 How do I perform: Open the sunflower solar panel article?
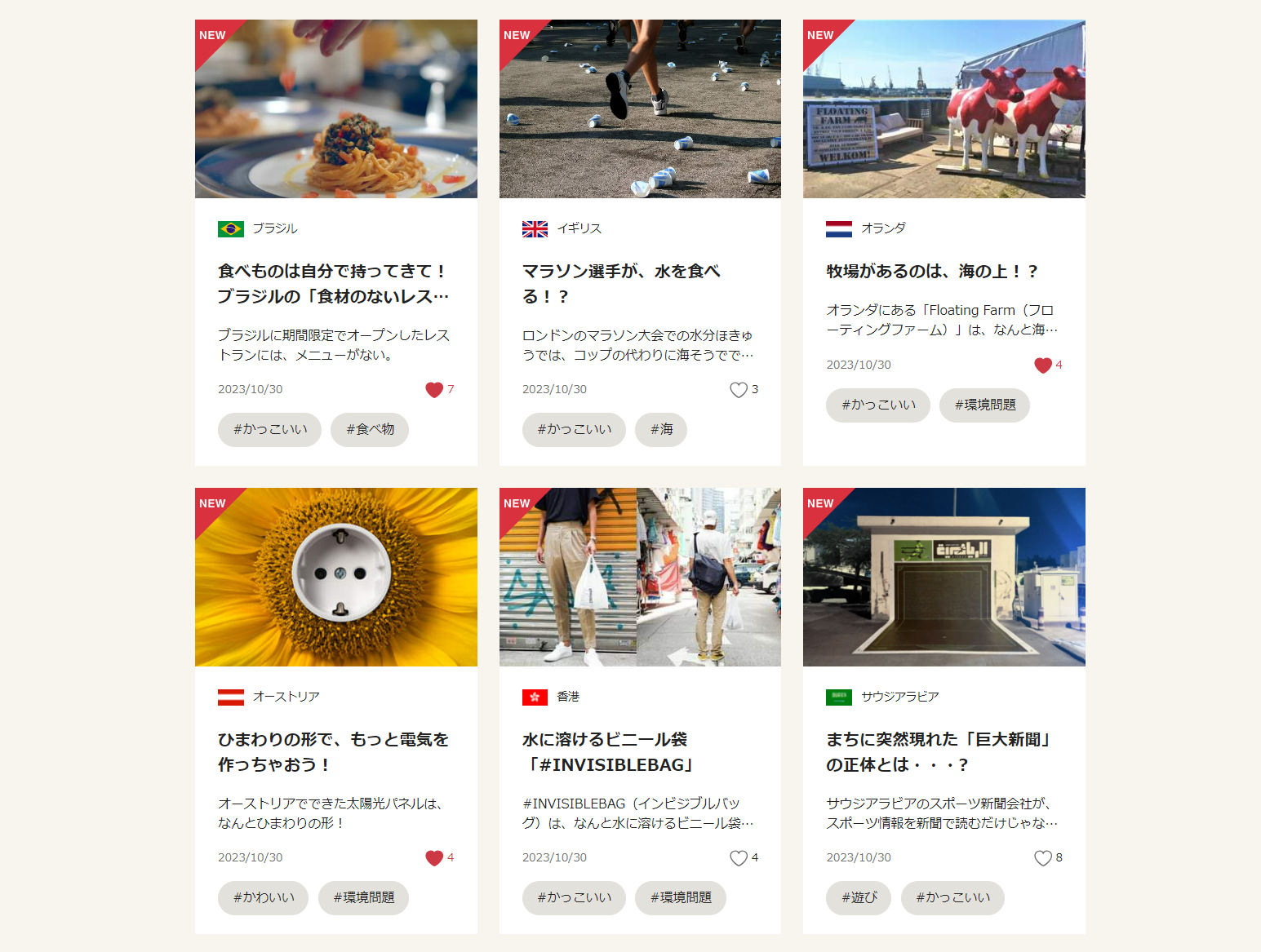(x=333, y=751)
